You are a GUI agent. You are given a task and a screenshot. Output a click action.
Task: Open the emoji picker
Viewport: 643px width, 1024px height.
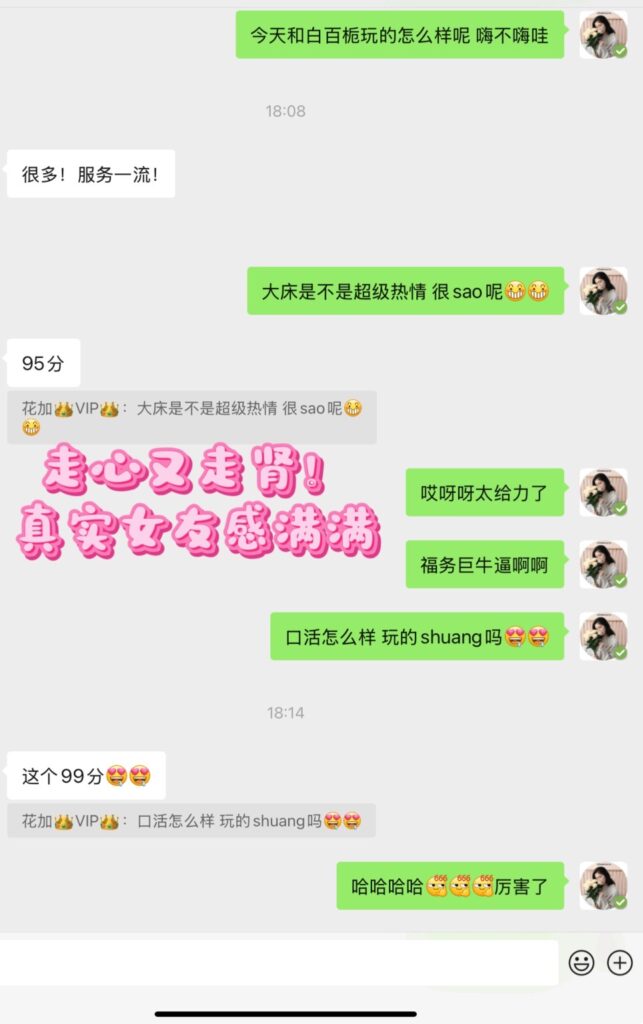click(581, 962)
